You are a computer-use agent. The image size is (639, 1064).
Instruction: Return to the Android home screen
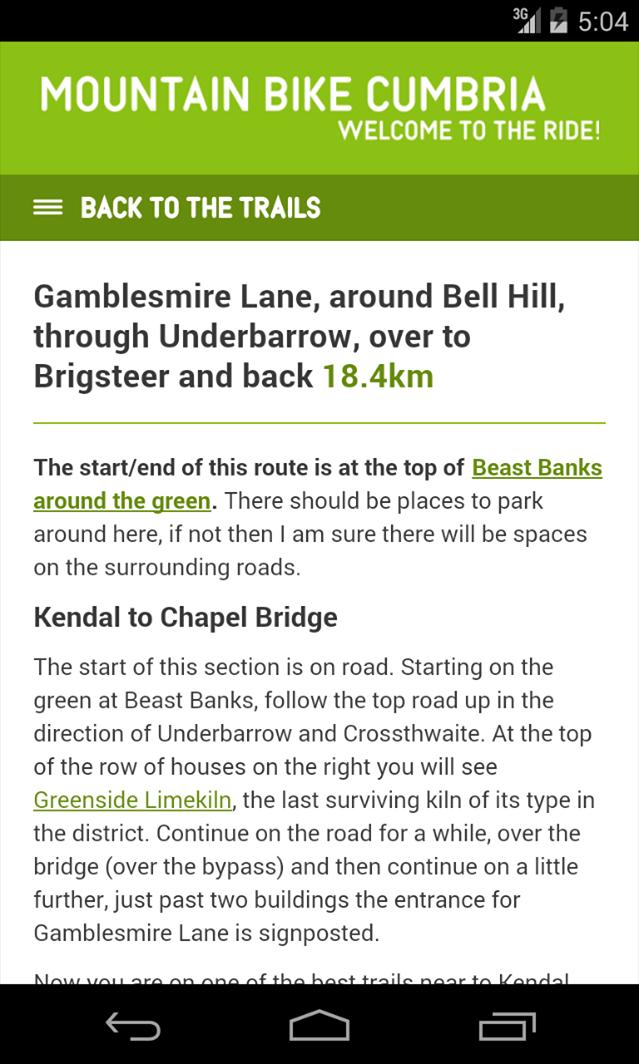(319, 1026)
